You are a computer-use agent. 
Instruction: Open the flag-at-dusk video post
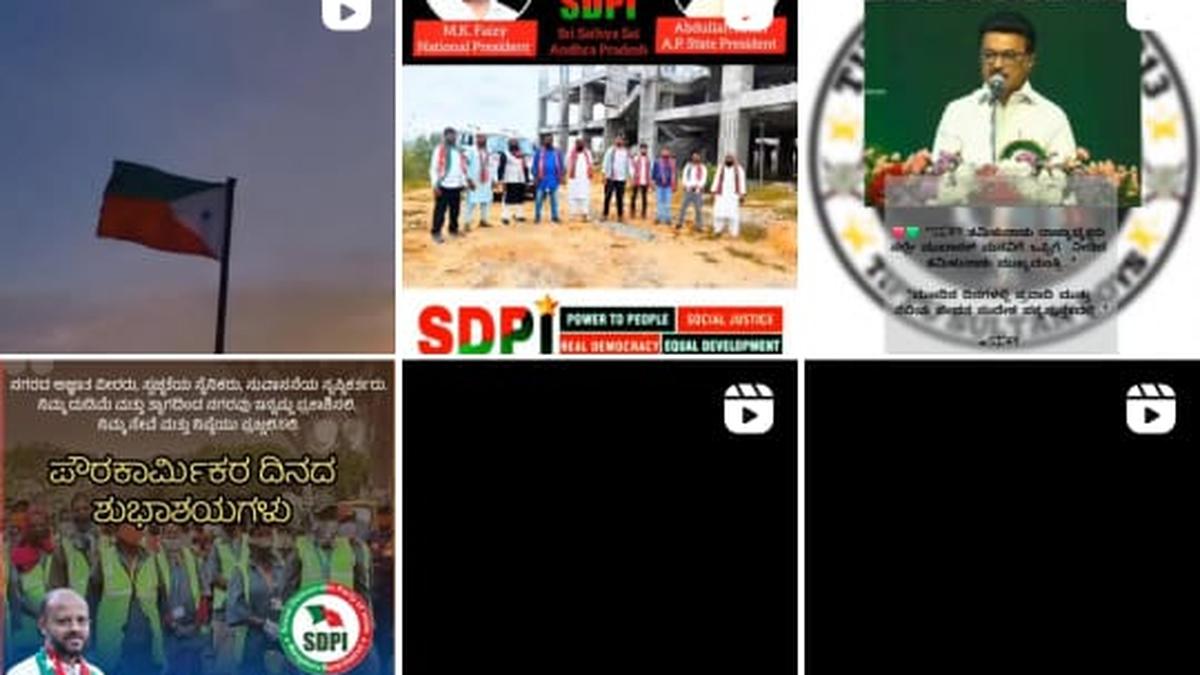pos(197,180)
